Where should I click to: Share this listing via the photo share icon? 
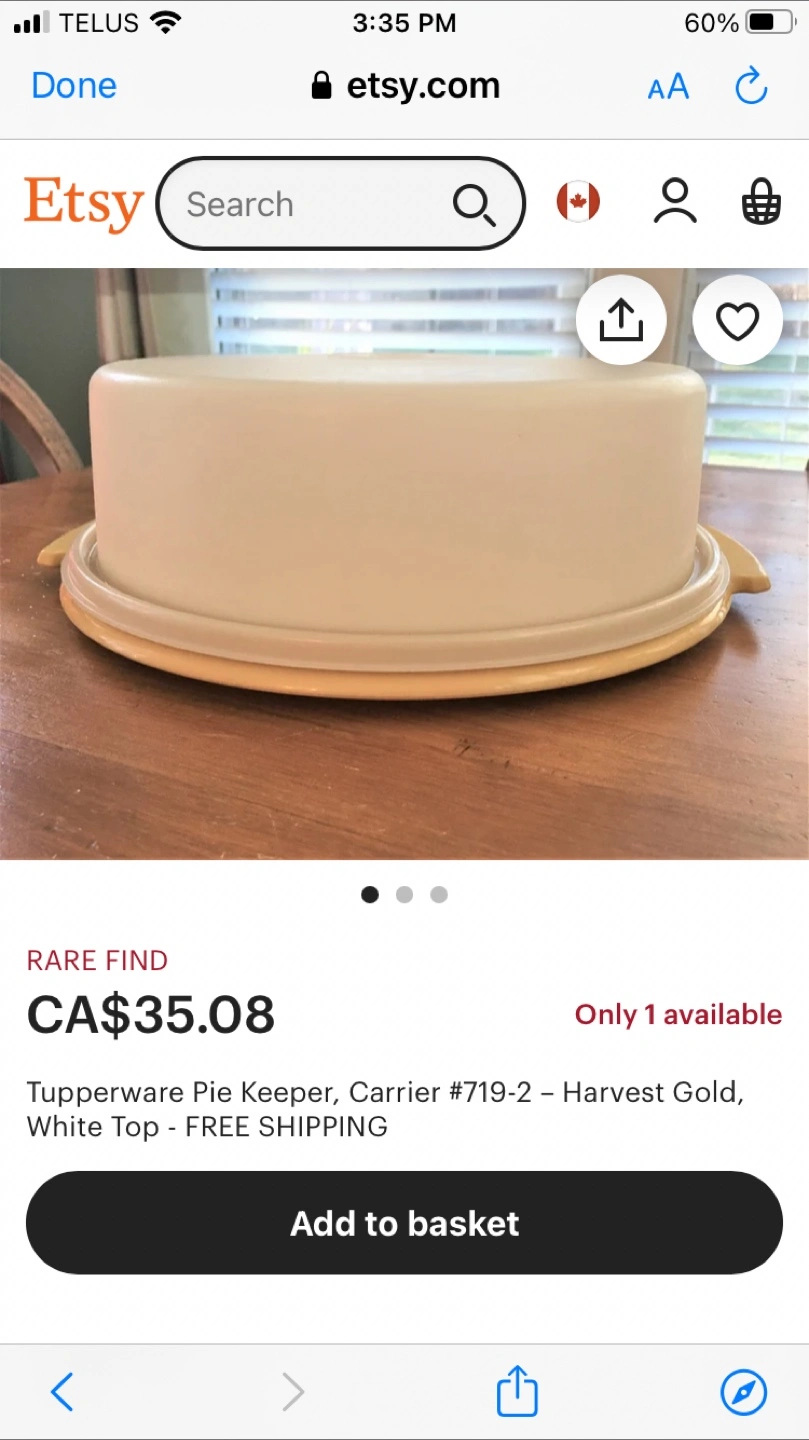[x=621, y=321]
